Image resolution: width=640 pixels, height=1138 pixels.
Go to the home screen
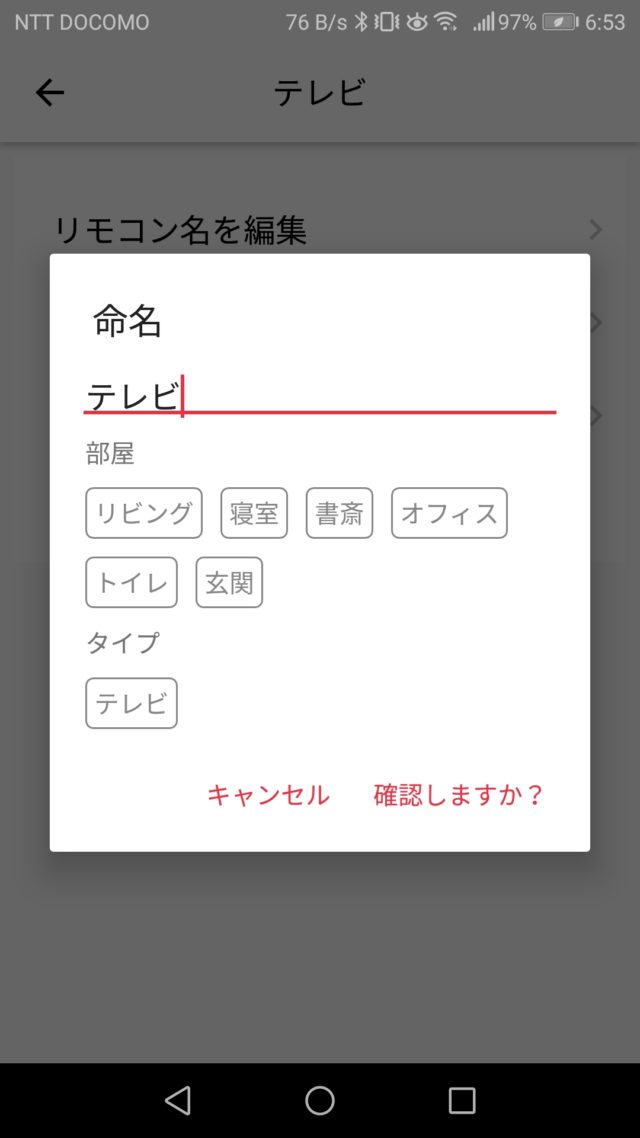coord(319,1100)
